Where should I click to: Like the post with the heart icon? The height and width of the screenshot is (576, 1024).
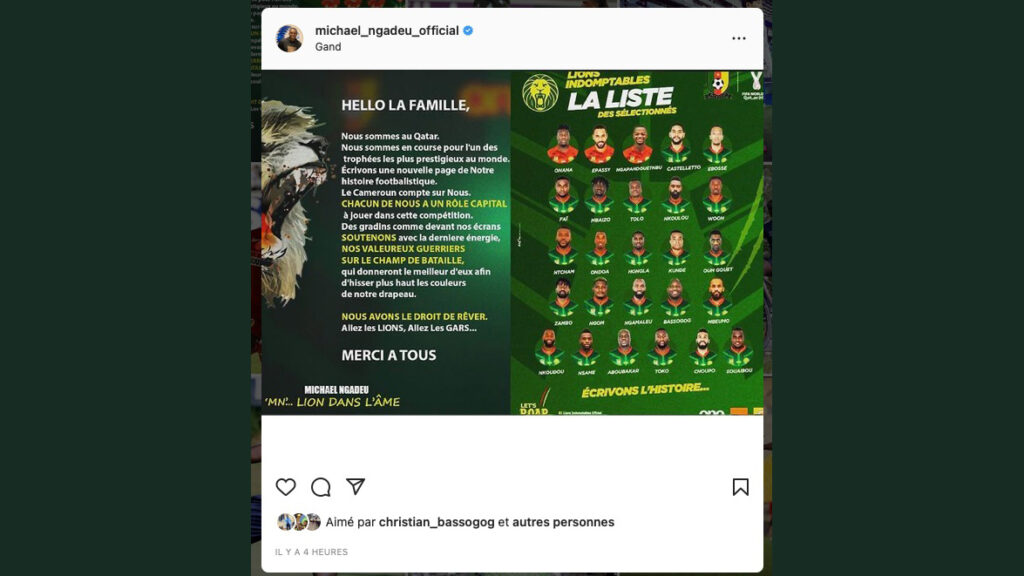[x=286, y=487]
